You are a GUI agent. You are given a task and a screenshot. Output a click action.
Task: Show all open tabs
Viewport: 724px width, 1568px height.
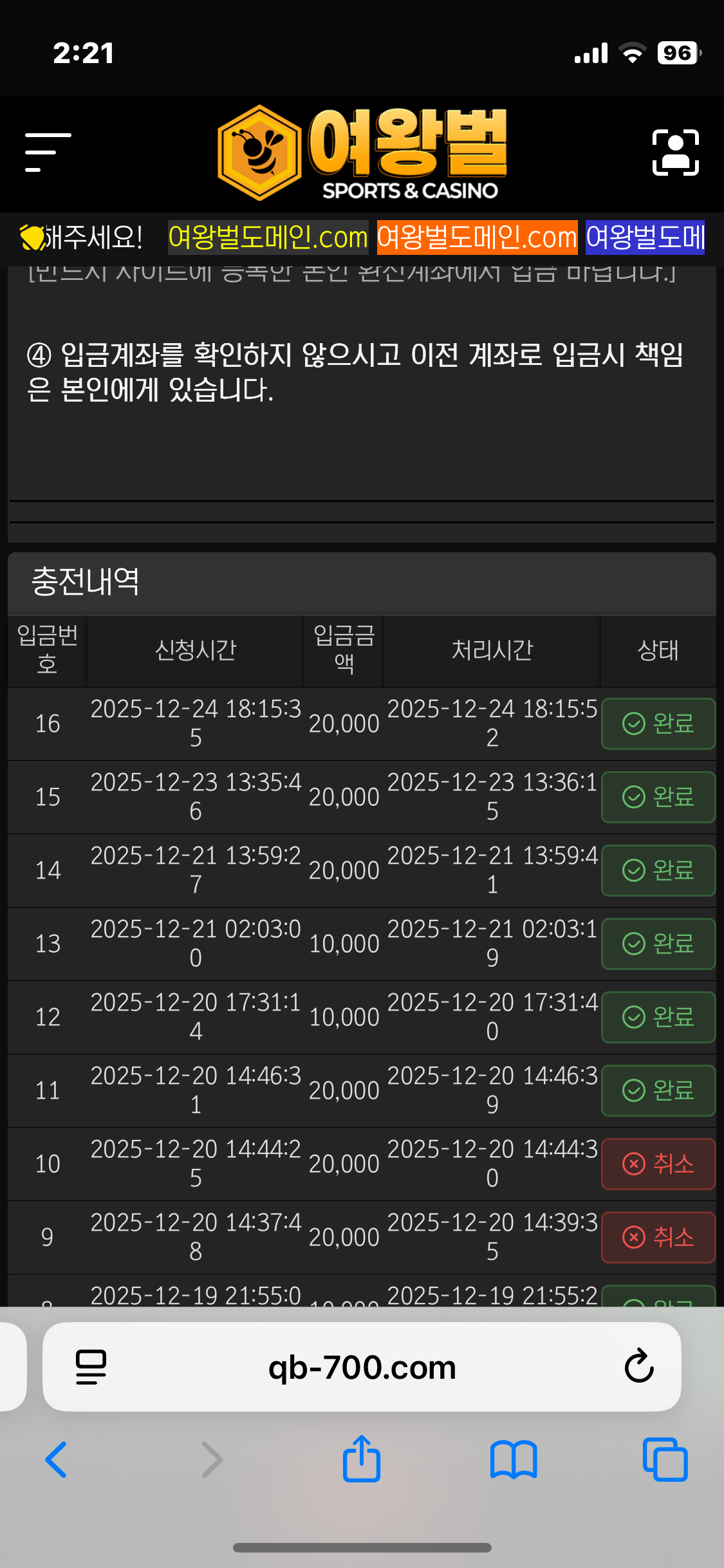pyautogui.click(x=665, y=1459)
